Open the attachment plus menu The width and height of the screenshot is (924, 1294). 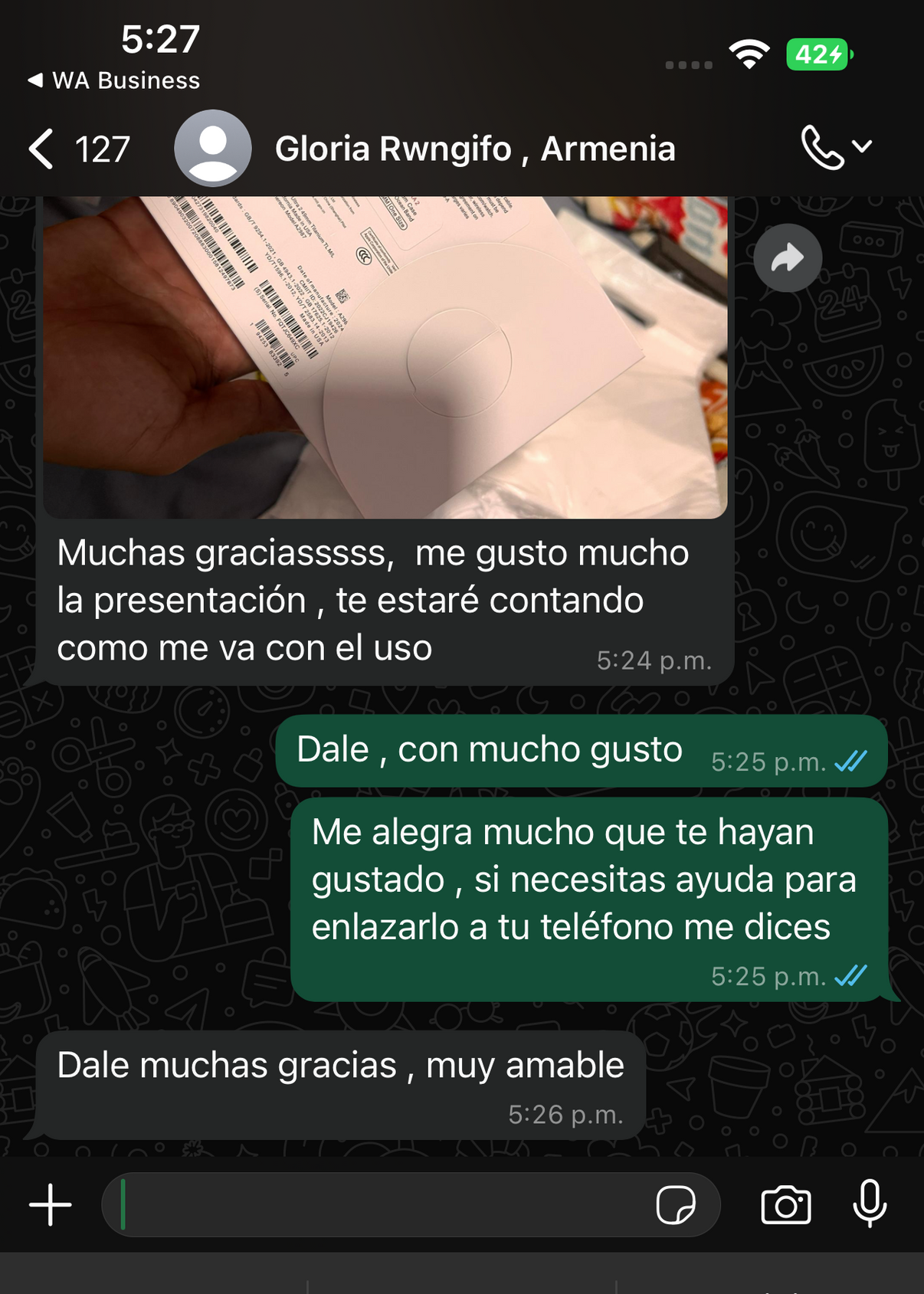[51, 1204]
